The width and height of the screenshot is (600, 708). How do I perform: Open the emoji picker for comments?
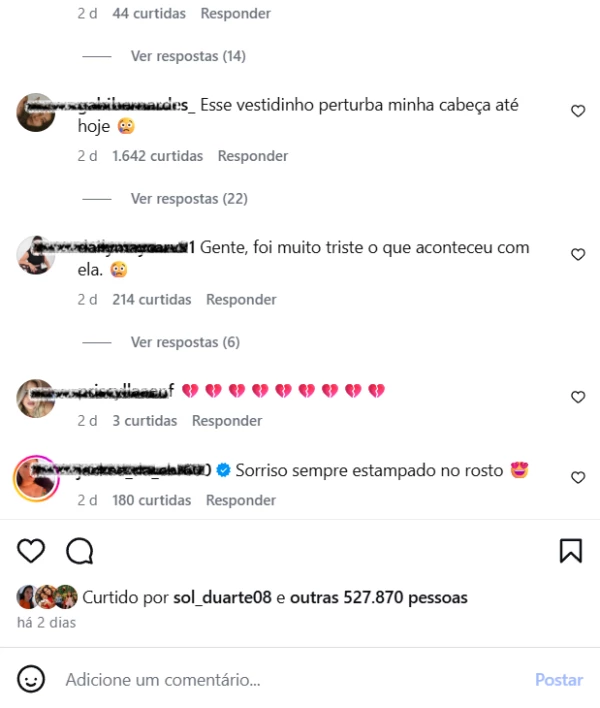32,679
